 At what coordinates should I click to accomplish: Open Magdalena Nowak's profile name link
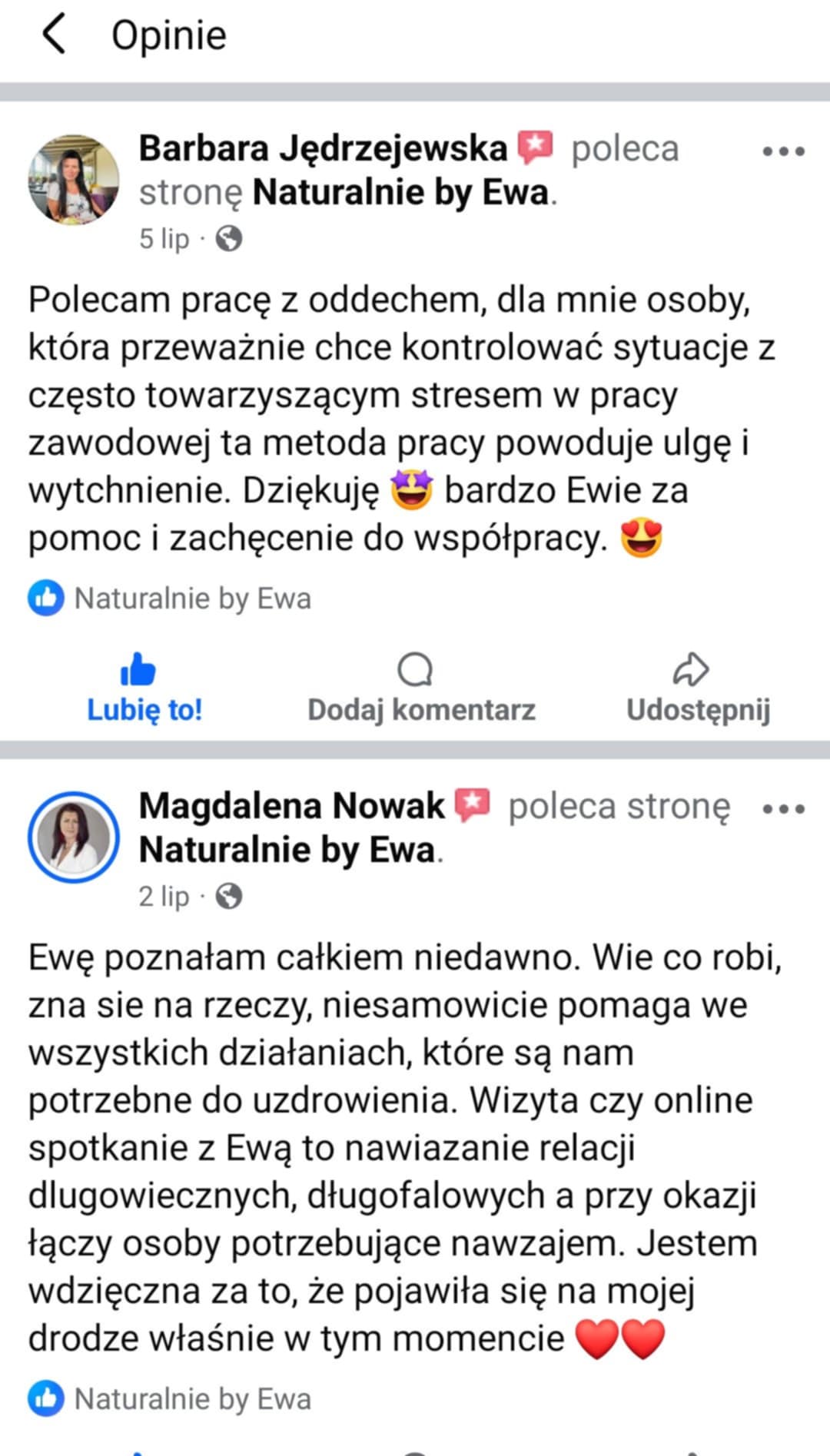[292, 806]
